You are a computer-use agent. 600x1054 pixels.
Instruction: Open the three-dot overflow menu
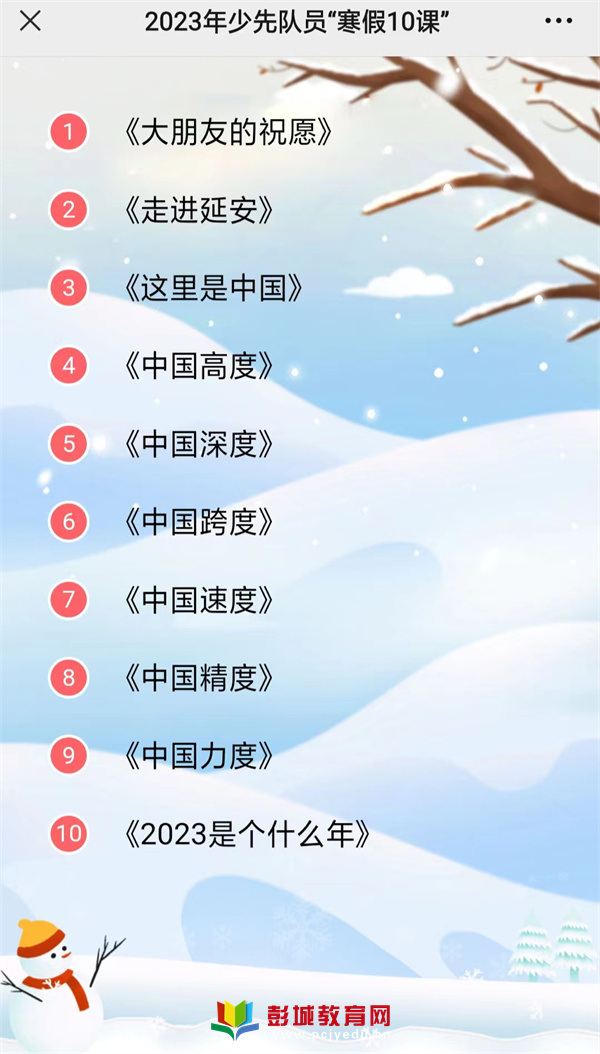click(x=558, y=21)
